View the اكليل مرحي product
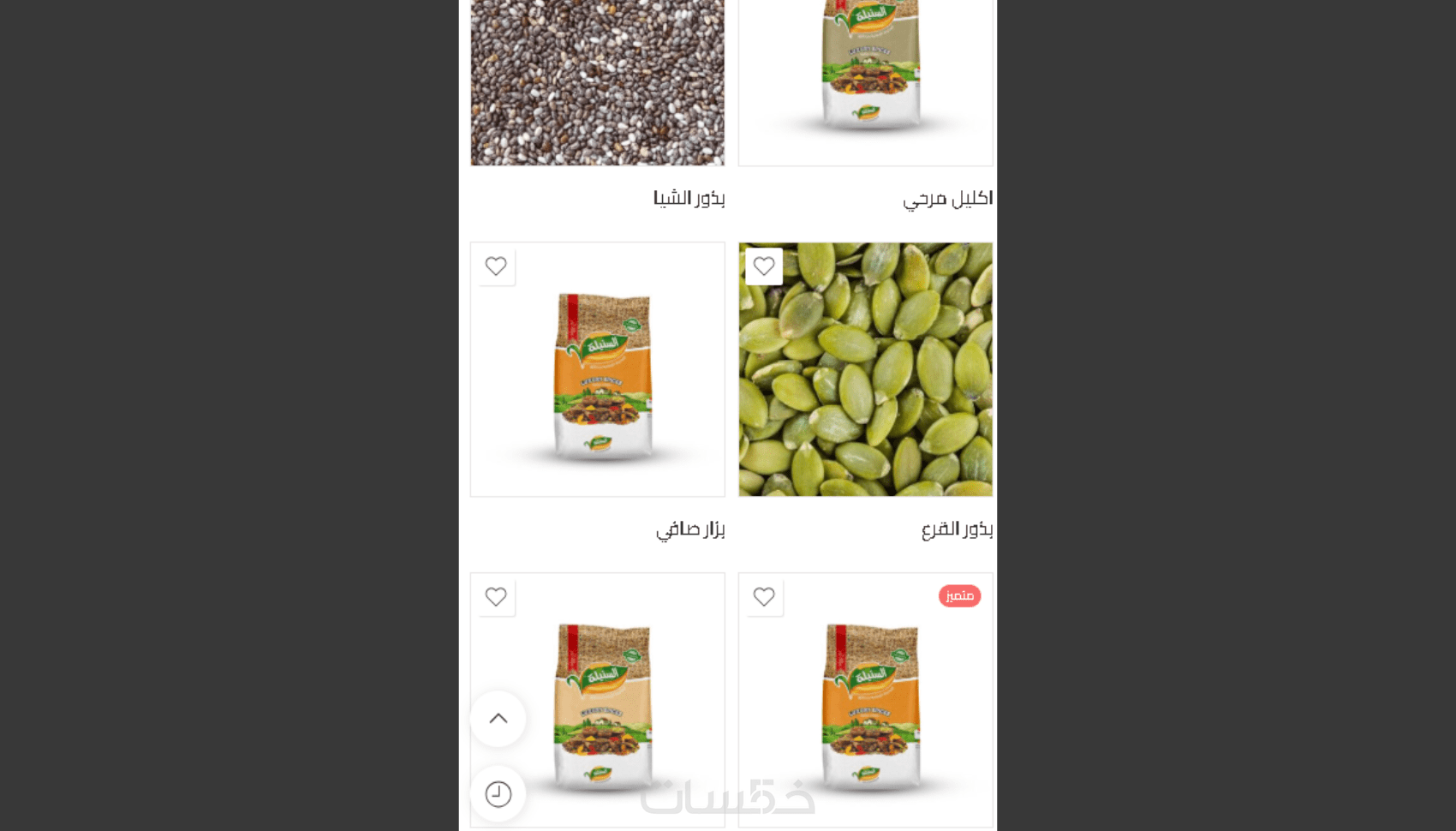Image resolution: width=1456 pixels, height=831 pixels. tap(865, 82)
